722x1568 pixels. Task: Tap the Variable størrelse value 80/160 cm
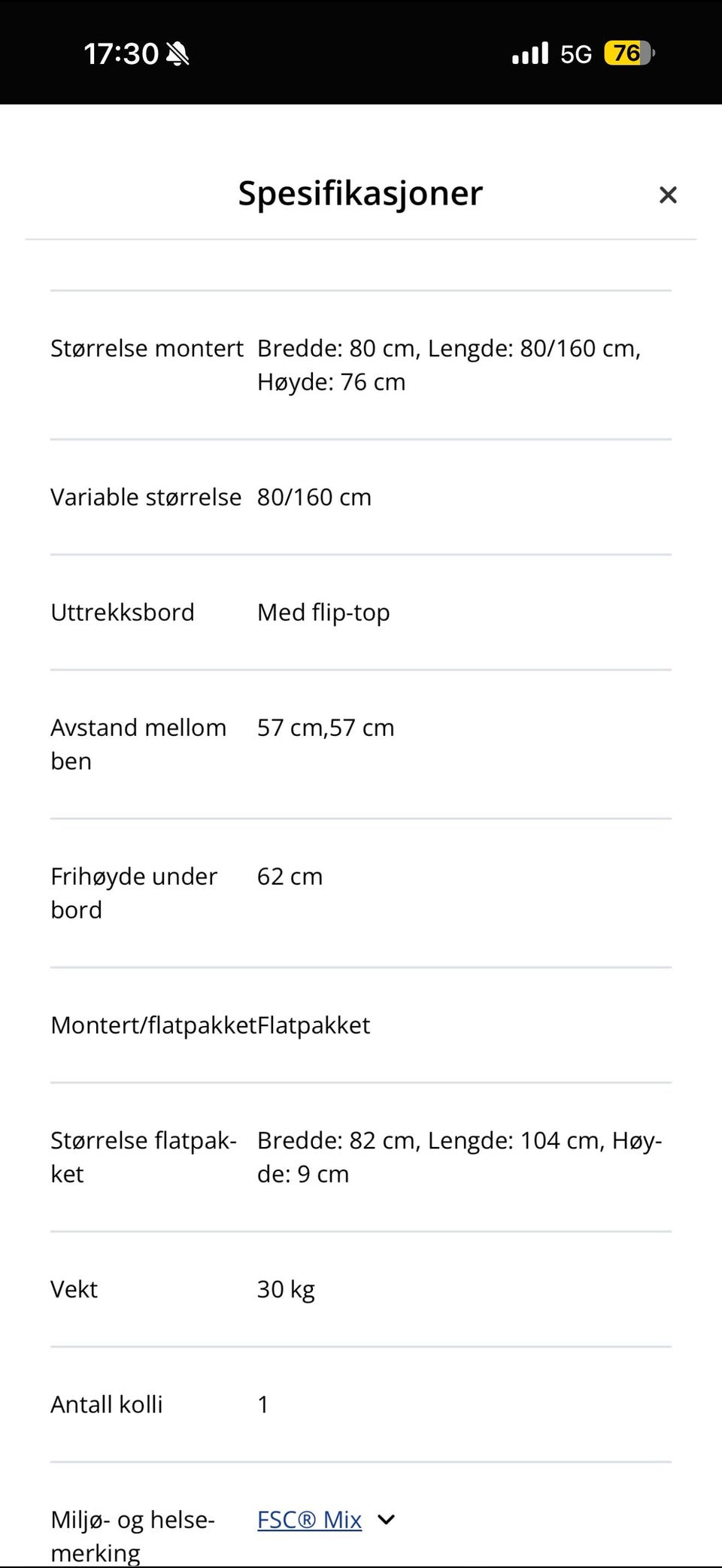pos(314,496)
